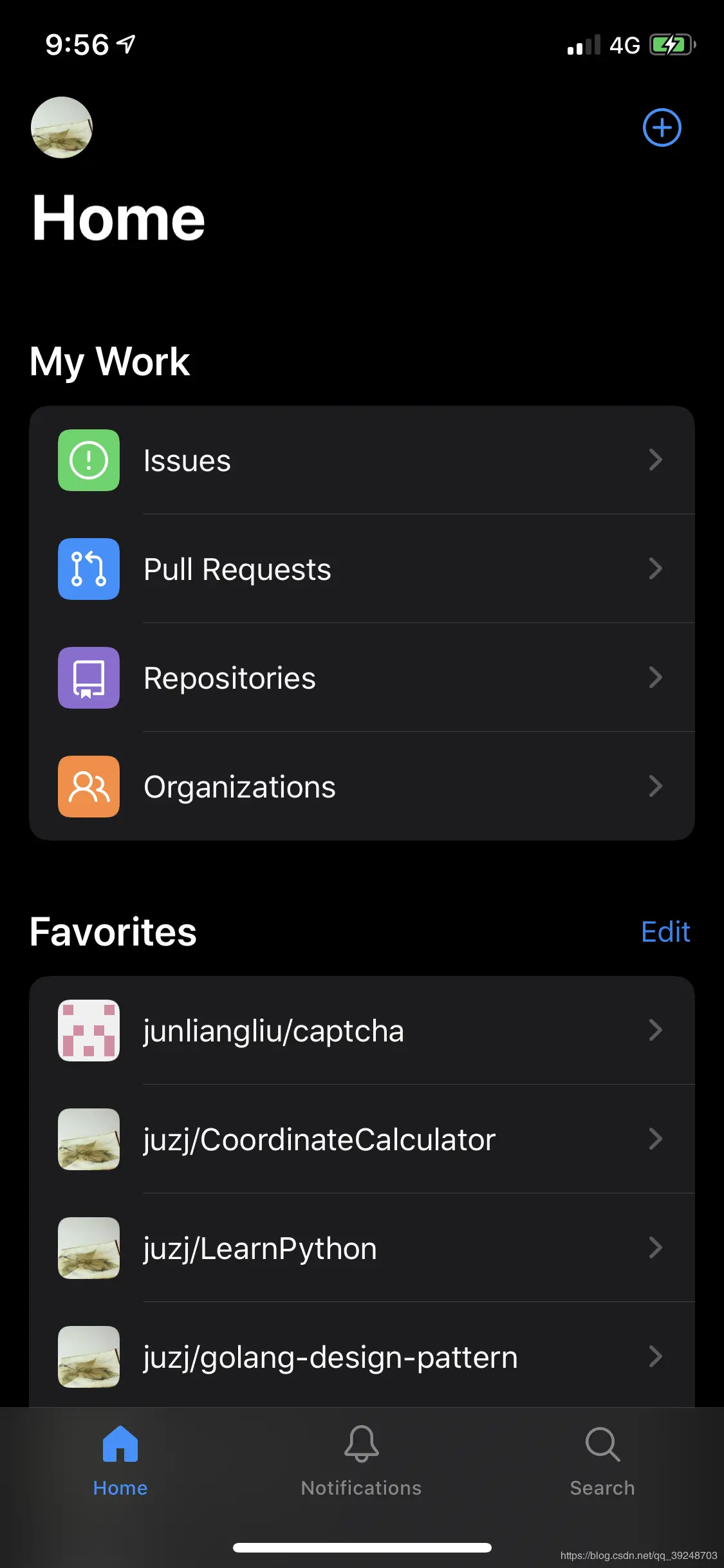Image resolution: width=724 pixels, height=1568 pixels.
Task: Open the profile avatar at top
Action: [62, 127]
